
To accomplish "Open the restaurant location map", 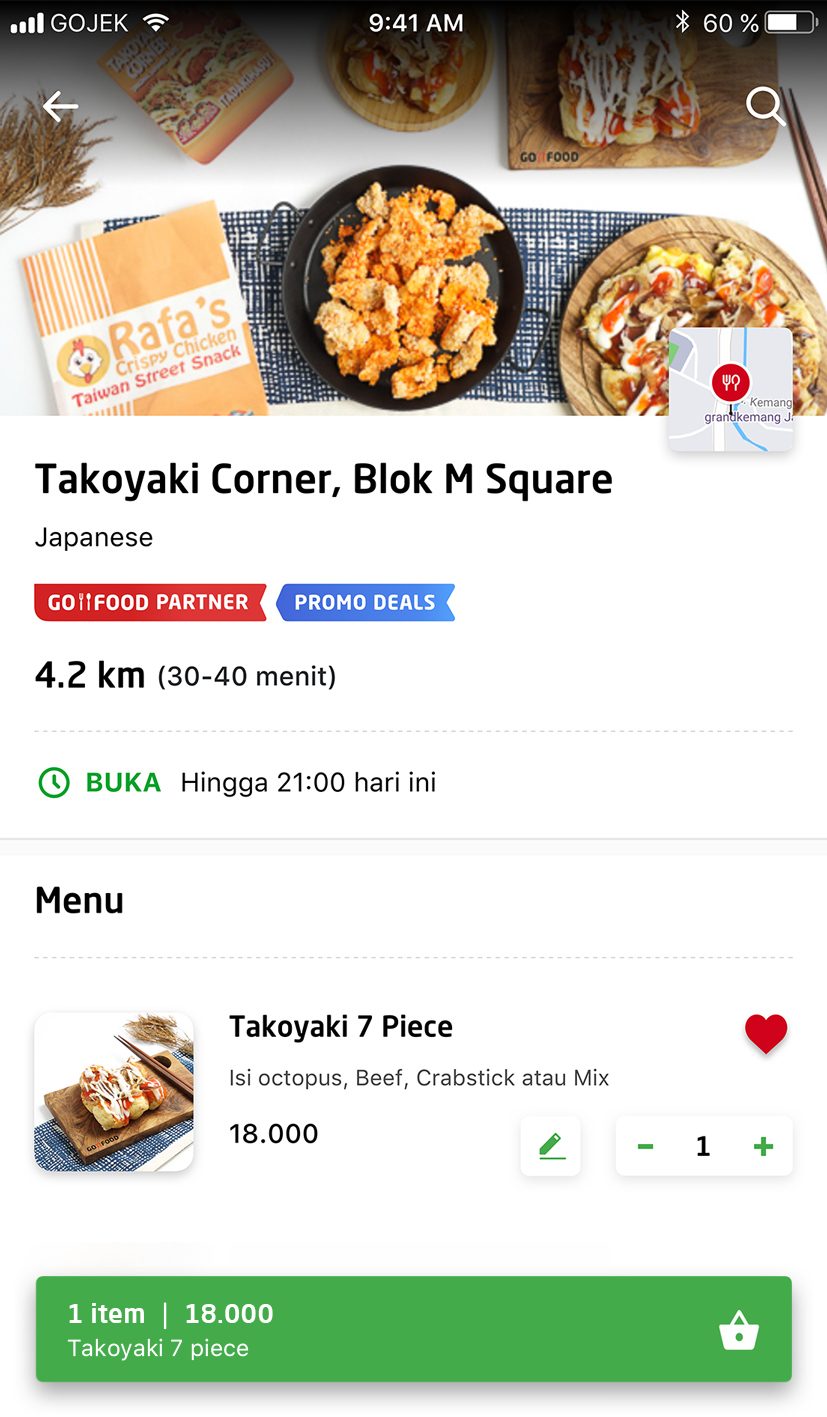I will click(730, 389).
